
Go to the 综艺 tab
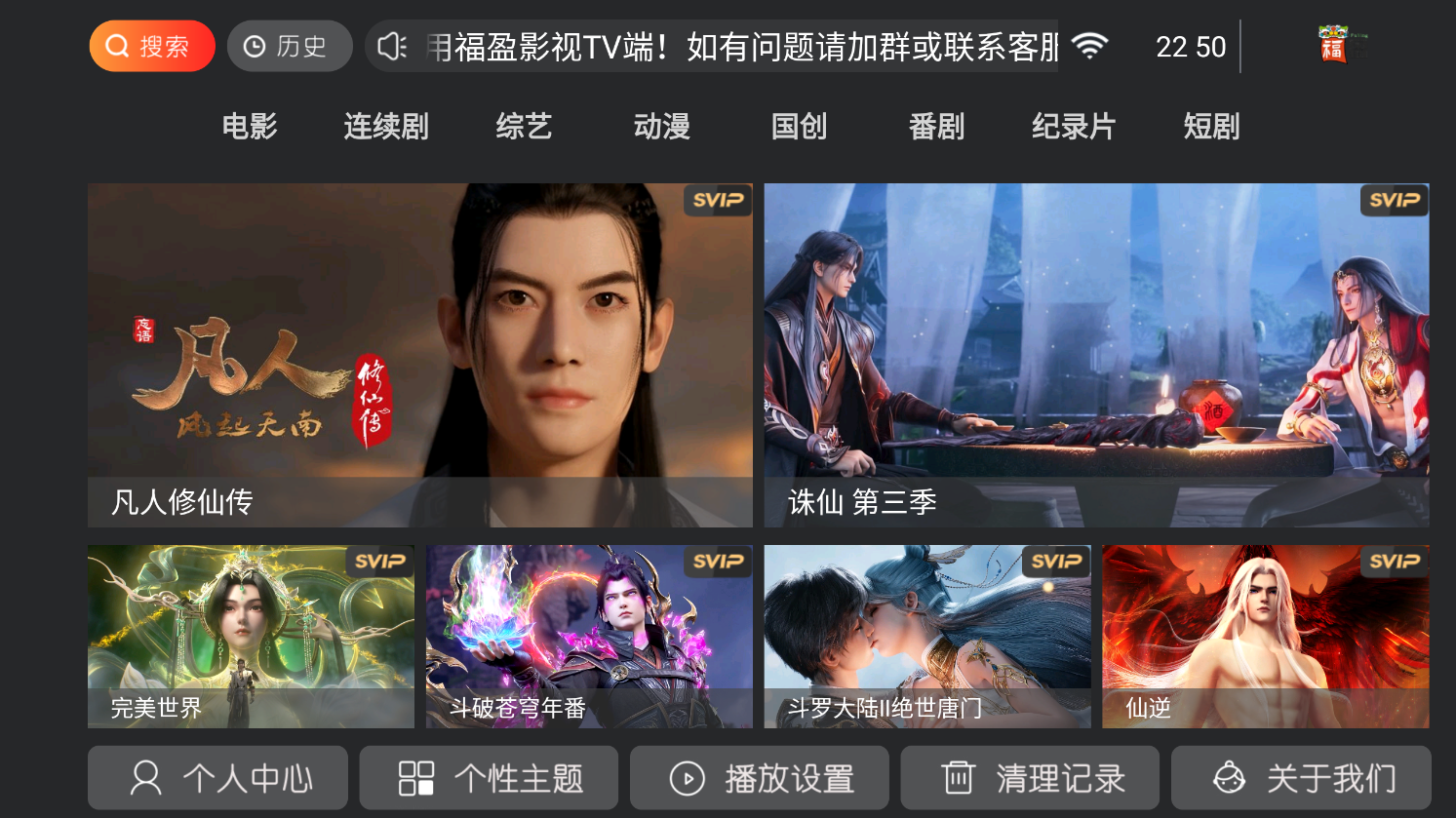coord(524,126)
